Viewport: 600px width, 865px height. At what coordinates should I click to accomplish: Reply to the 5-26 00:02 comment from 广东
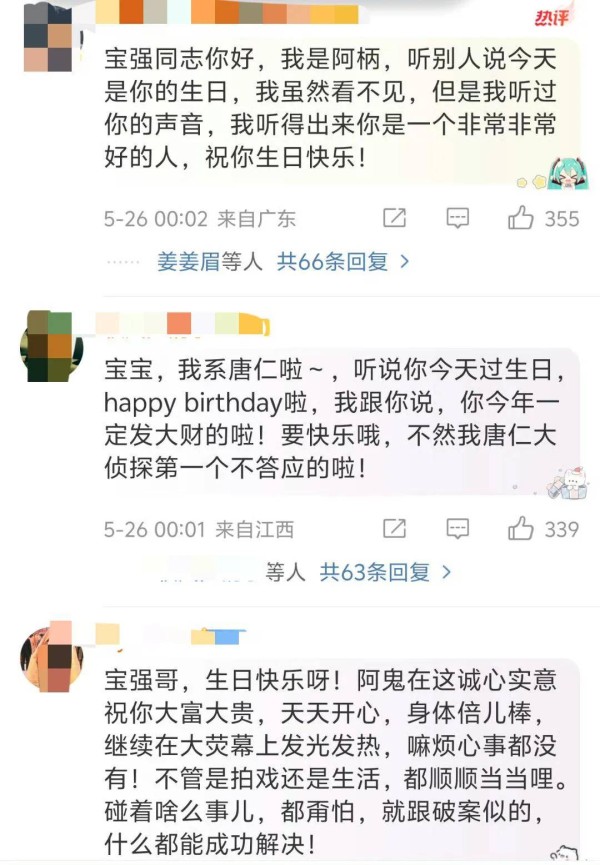(x=457, y=218)
